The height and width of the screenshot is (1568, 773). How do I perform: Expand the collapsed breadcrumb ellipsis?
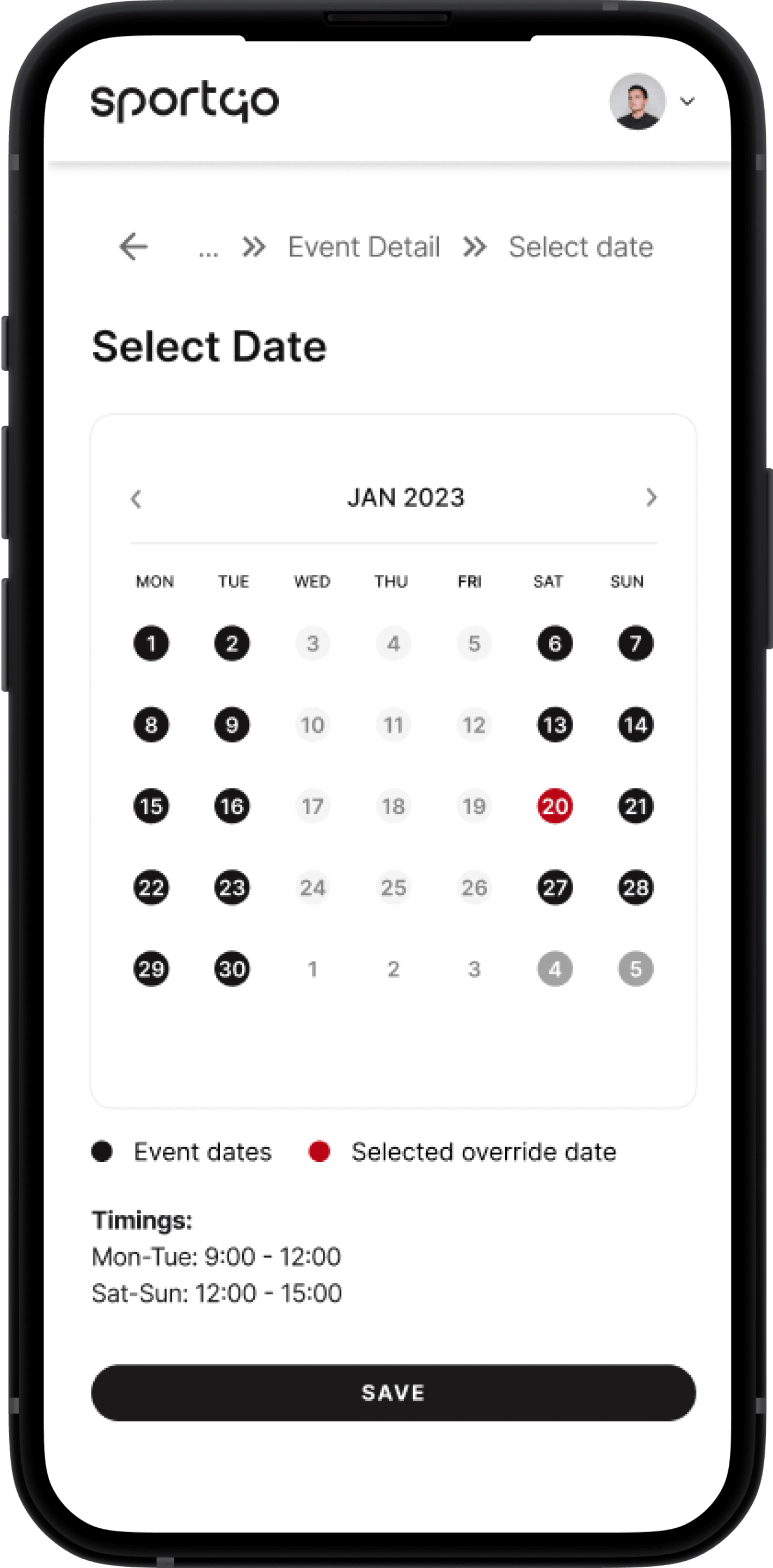tap(208, 248)
